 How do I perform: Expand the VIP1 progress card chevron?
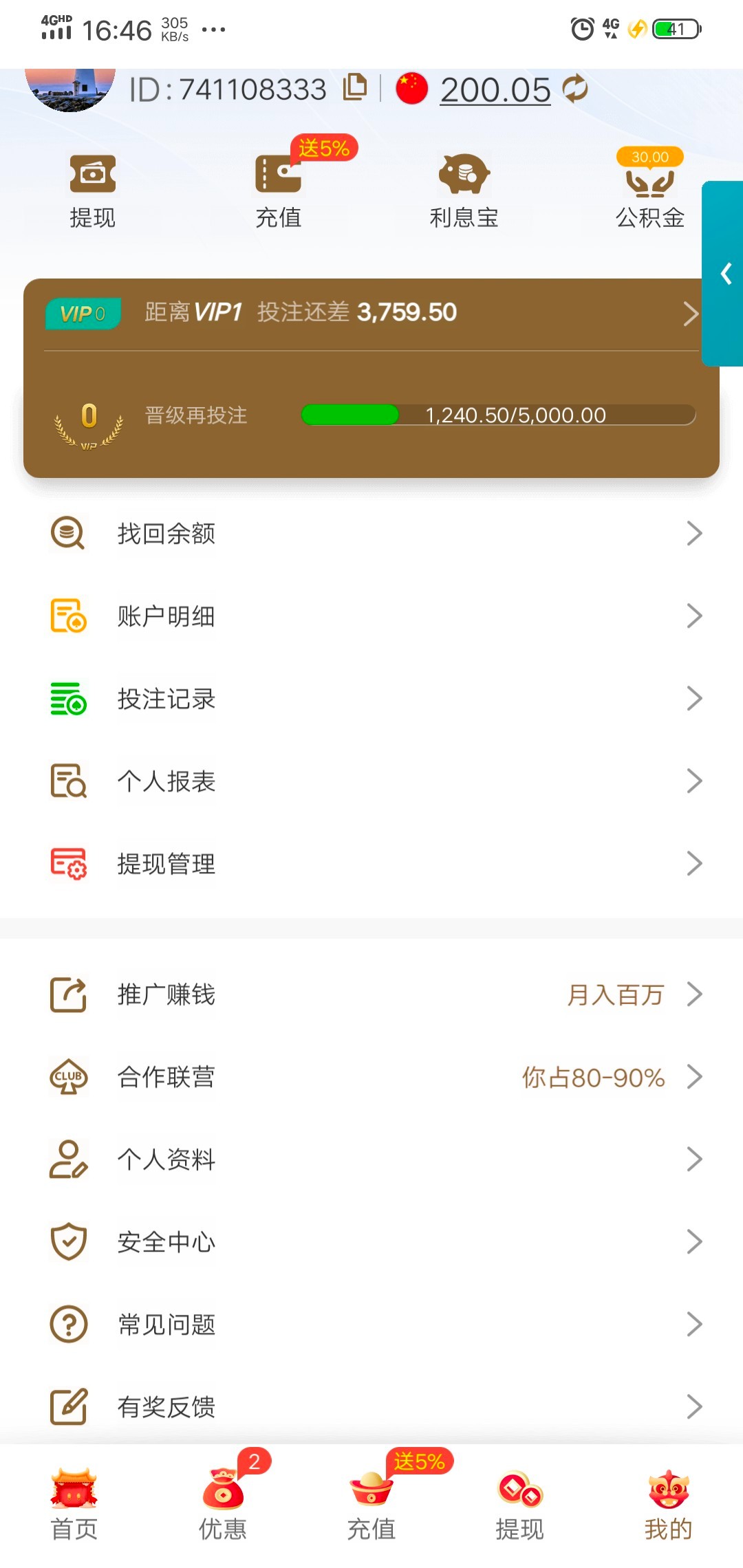[x=691, y=314]
